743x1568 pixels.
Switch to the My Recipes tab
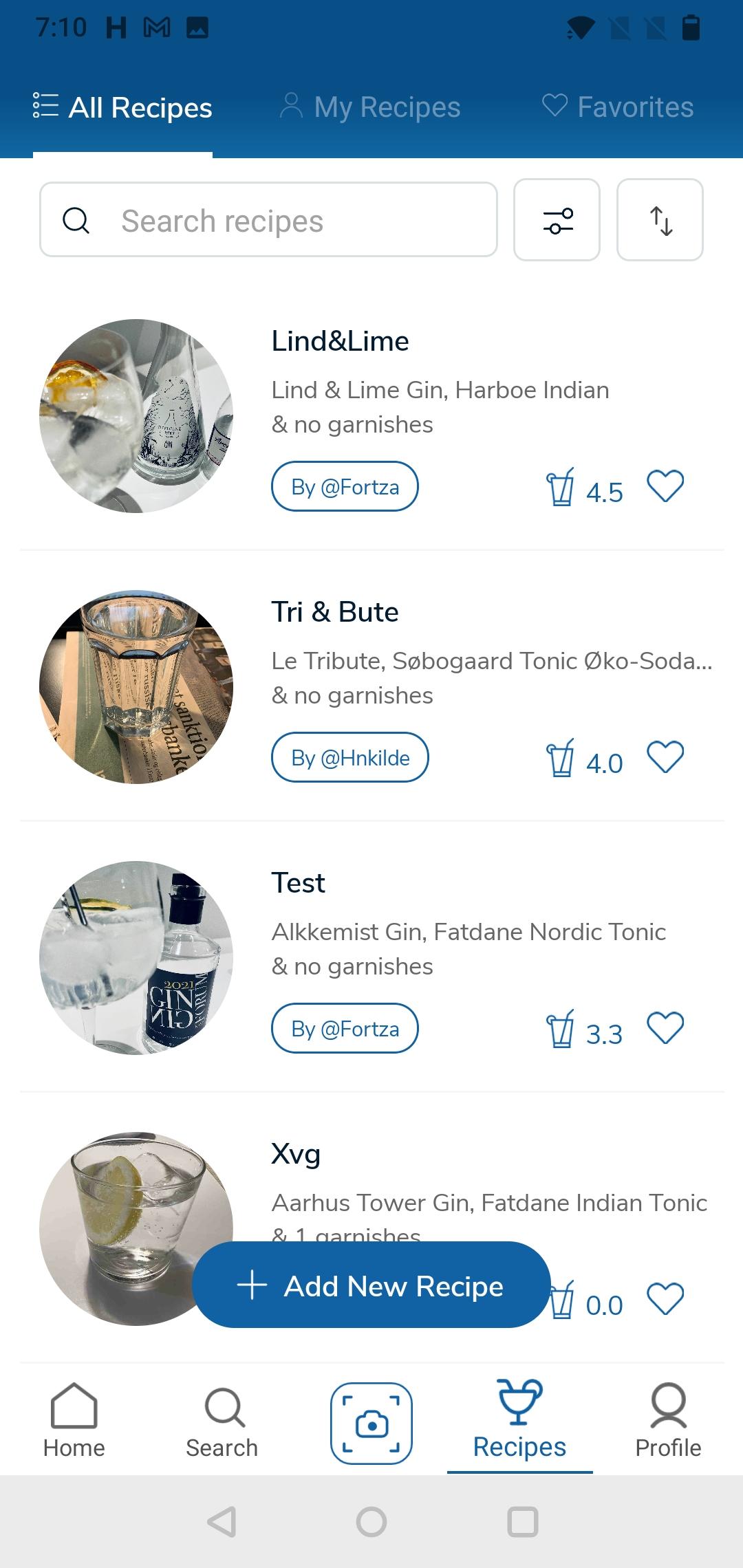(371, 107)
